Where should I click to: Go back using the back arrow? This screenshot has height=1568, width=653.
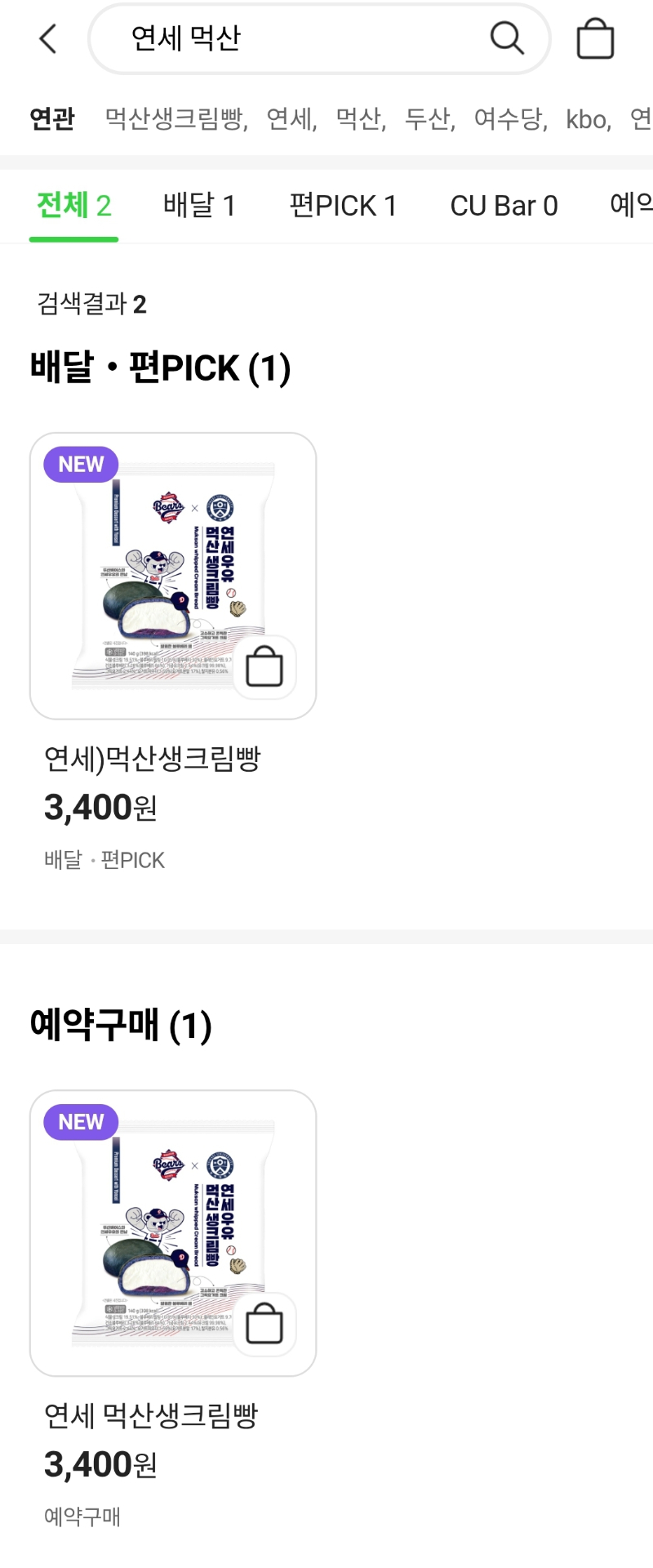tap(48, 38)
